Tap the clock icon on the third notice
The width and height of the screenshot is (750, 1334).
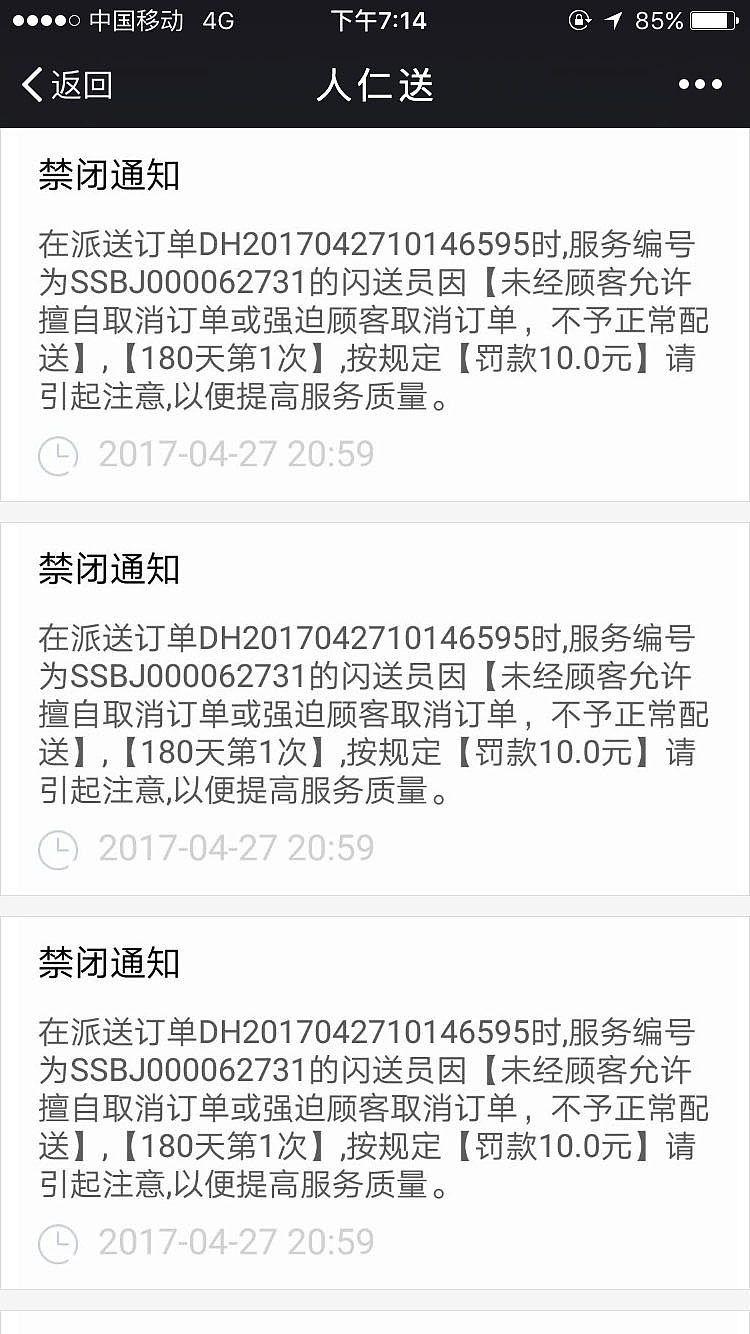pyautogui.click(x=58, y=1243)
